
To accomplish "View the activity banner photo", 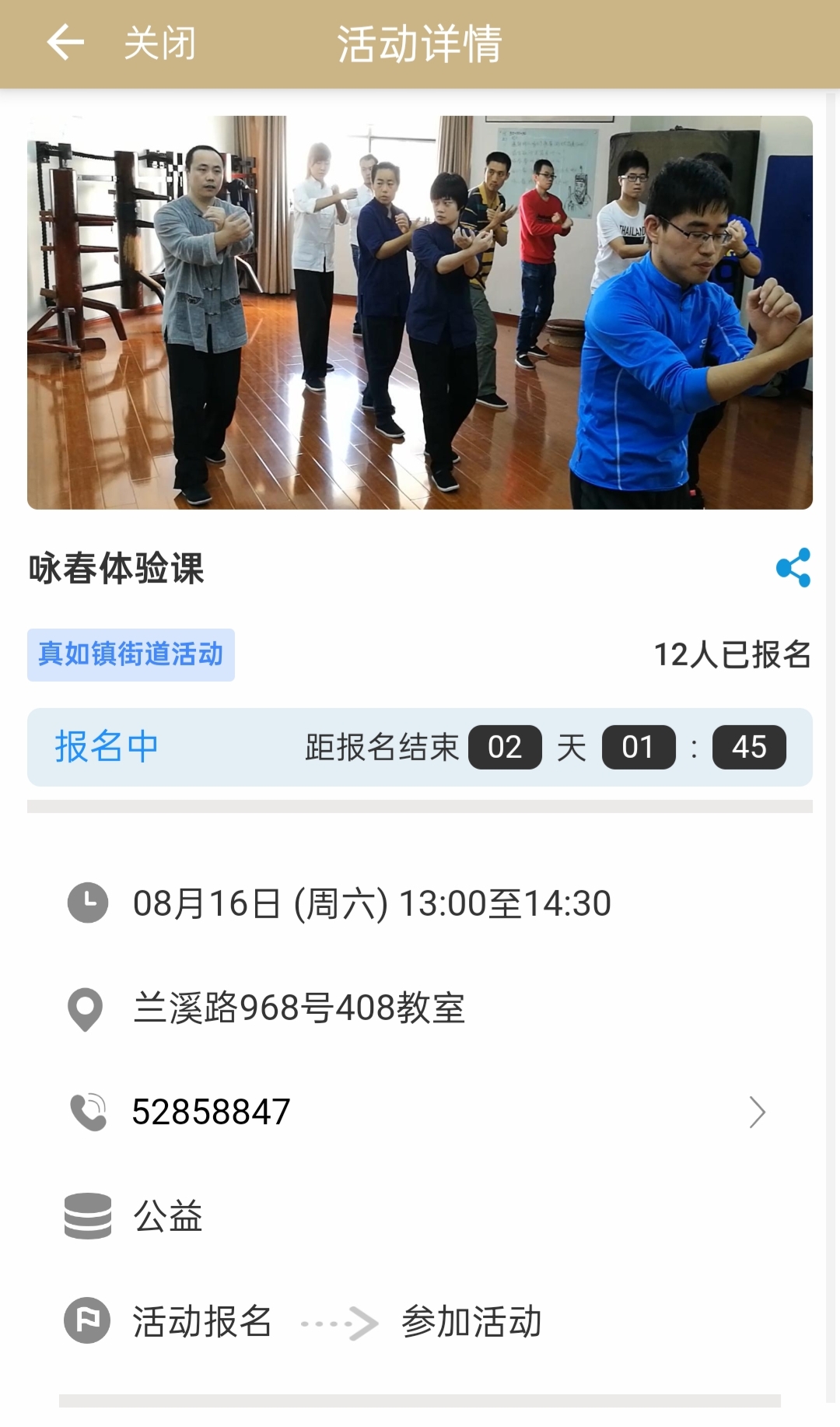I will click(420, 313).
